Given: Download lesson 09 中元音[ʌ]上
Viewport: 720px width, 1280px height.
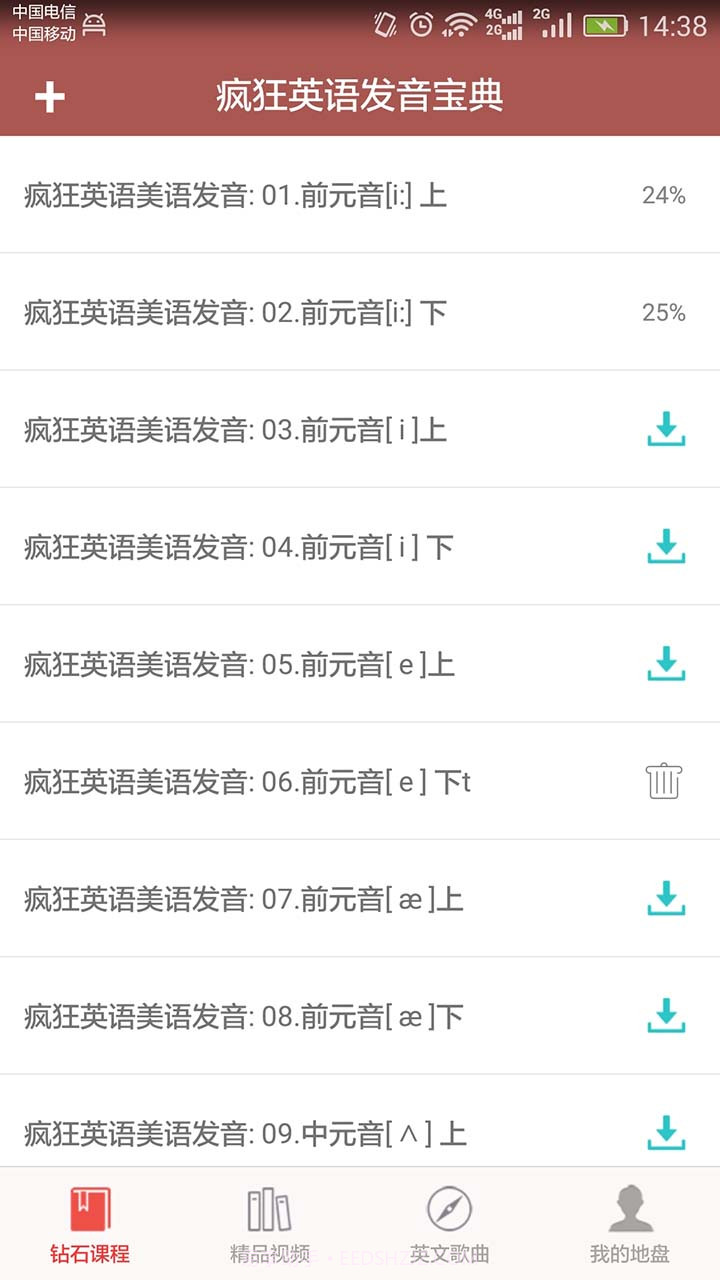Looking at the screenshot, I should point(665,1133).
